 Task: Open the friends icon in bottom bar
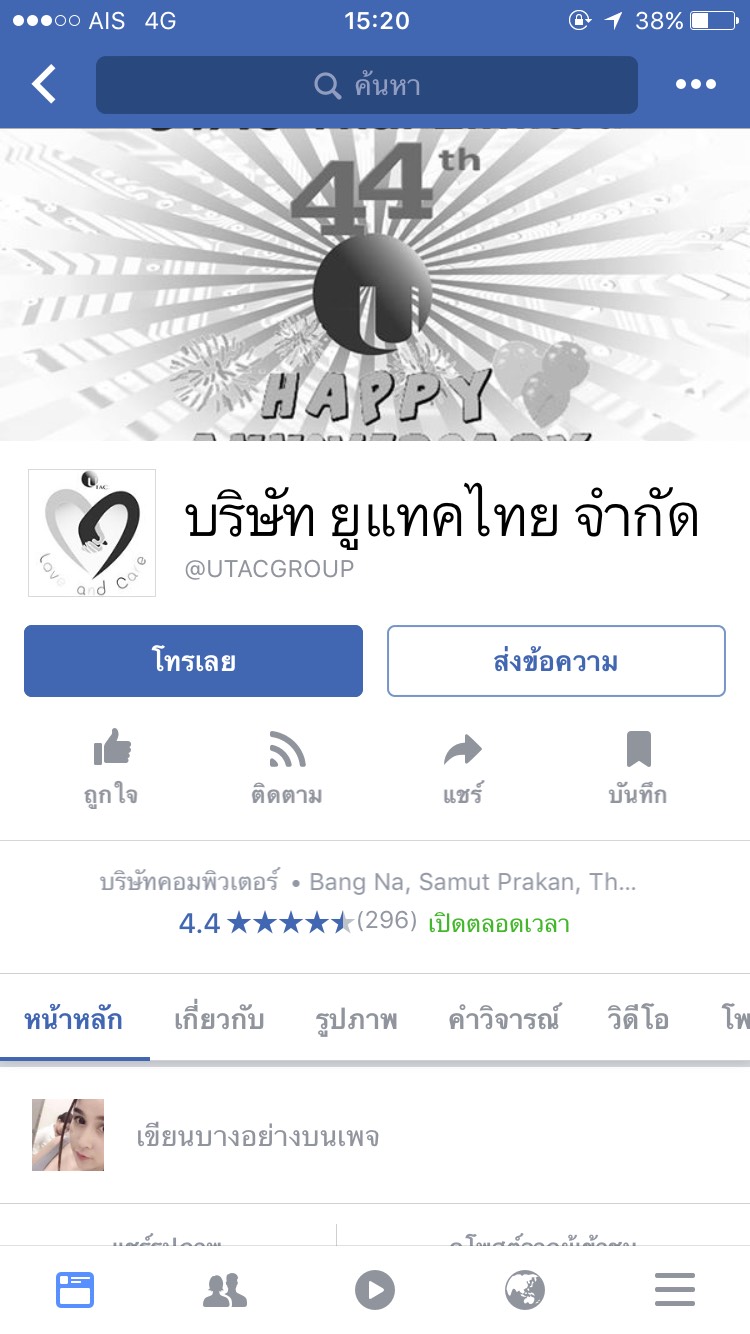[x=225, y=1290]
